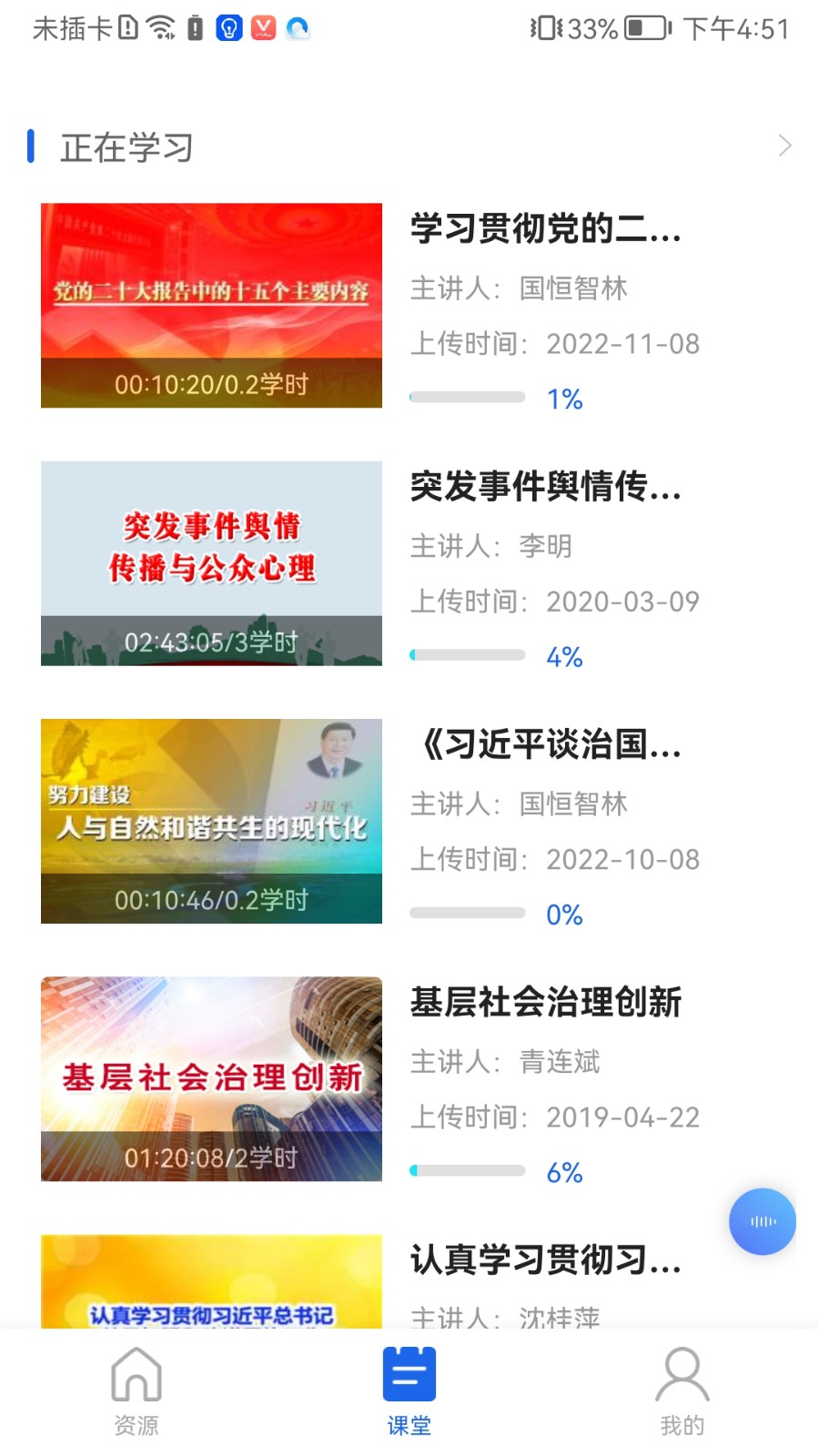Tap the progress bar showing 6%
The height and width of the screenshot is (1456, 819).
(468, 1170)
